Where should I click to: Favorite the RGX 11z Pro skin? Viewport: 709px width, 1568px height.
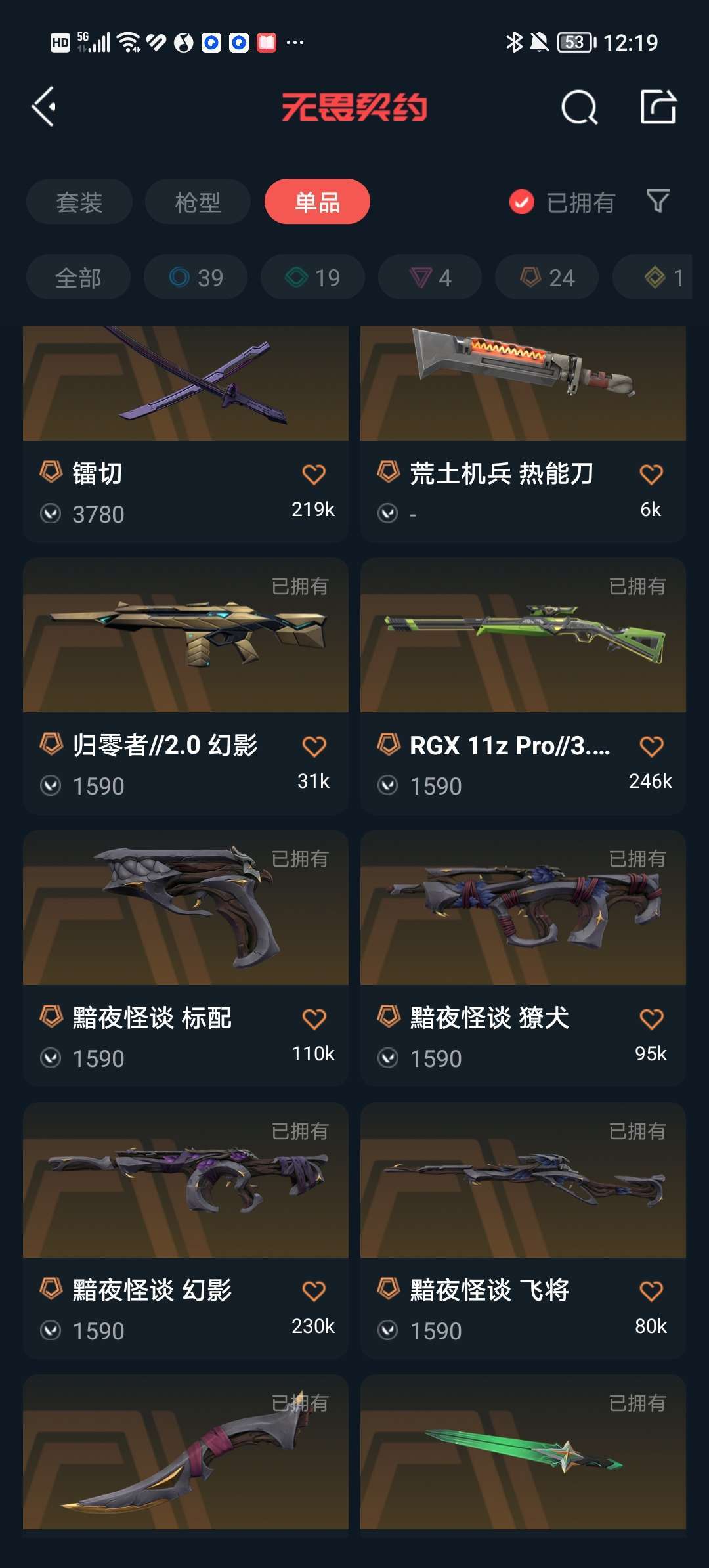pyautogui.click(x=651, y=747)
